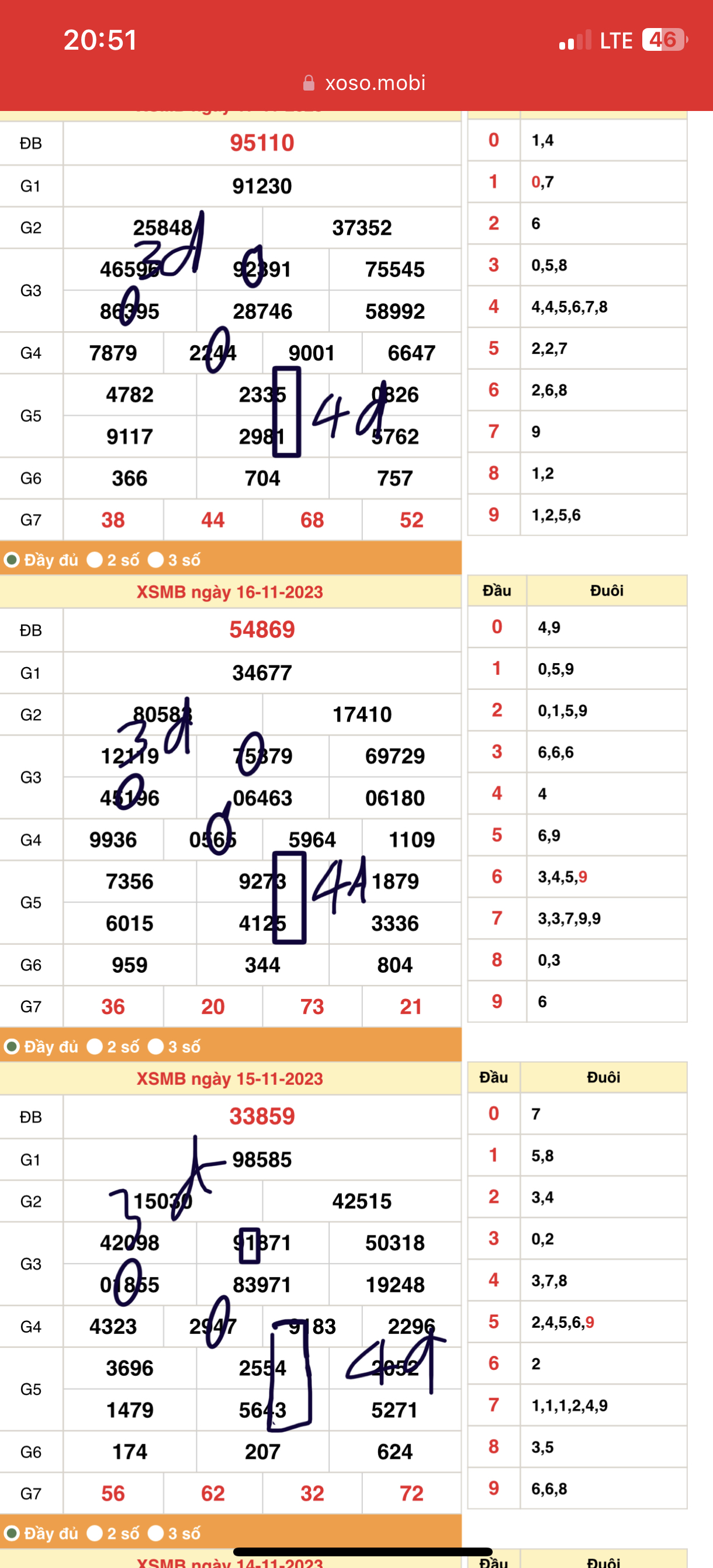Open the XSMB ngày 16-11-2023 heading link
This screenshot has height=1568, width=713.
tap(230, 592)
